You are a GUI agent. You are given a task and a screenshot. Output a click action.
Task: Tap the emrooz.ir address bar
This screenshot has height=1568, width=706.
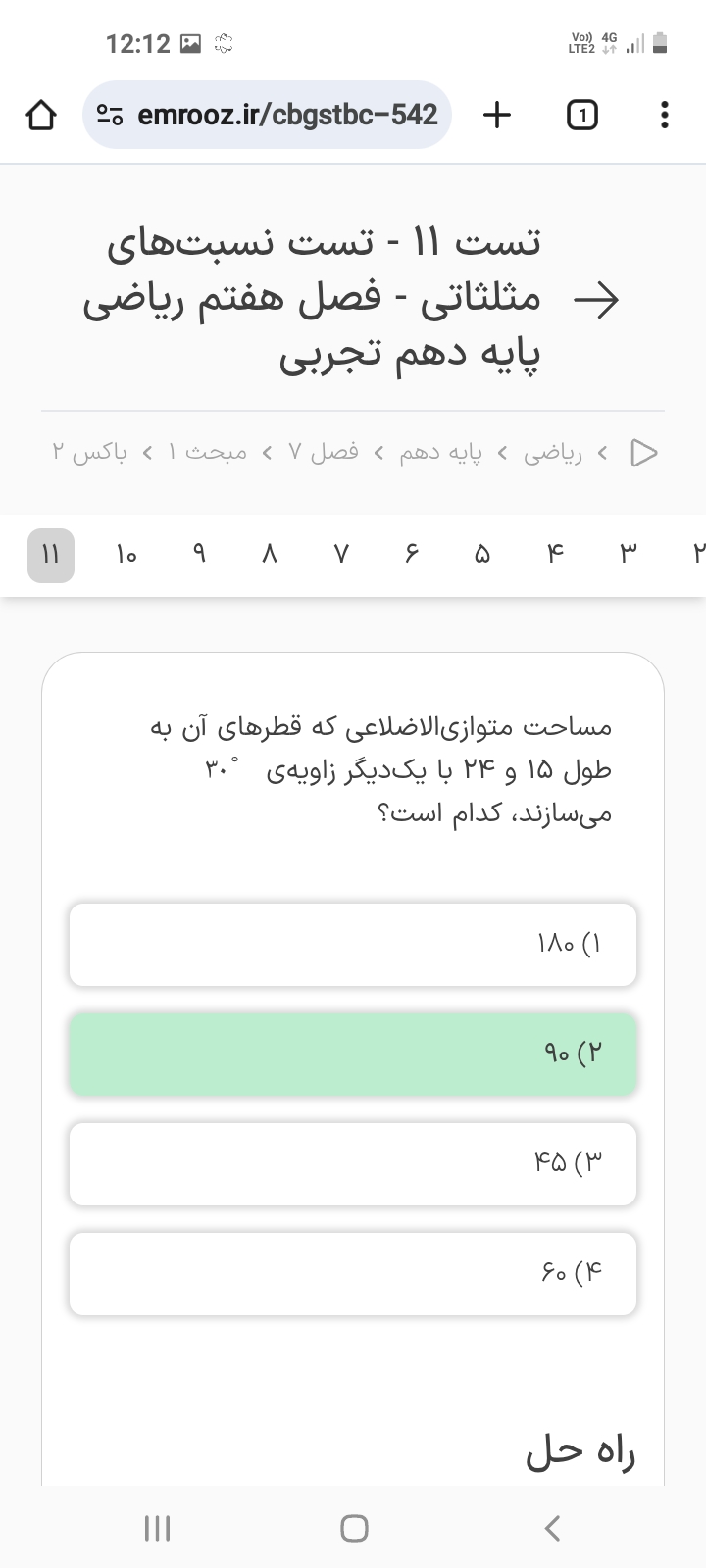tap(267, 116)
